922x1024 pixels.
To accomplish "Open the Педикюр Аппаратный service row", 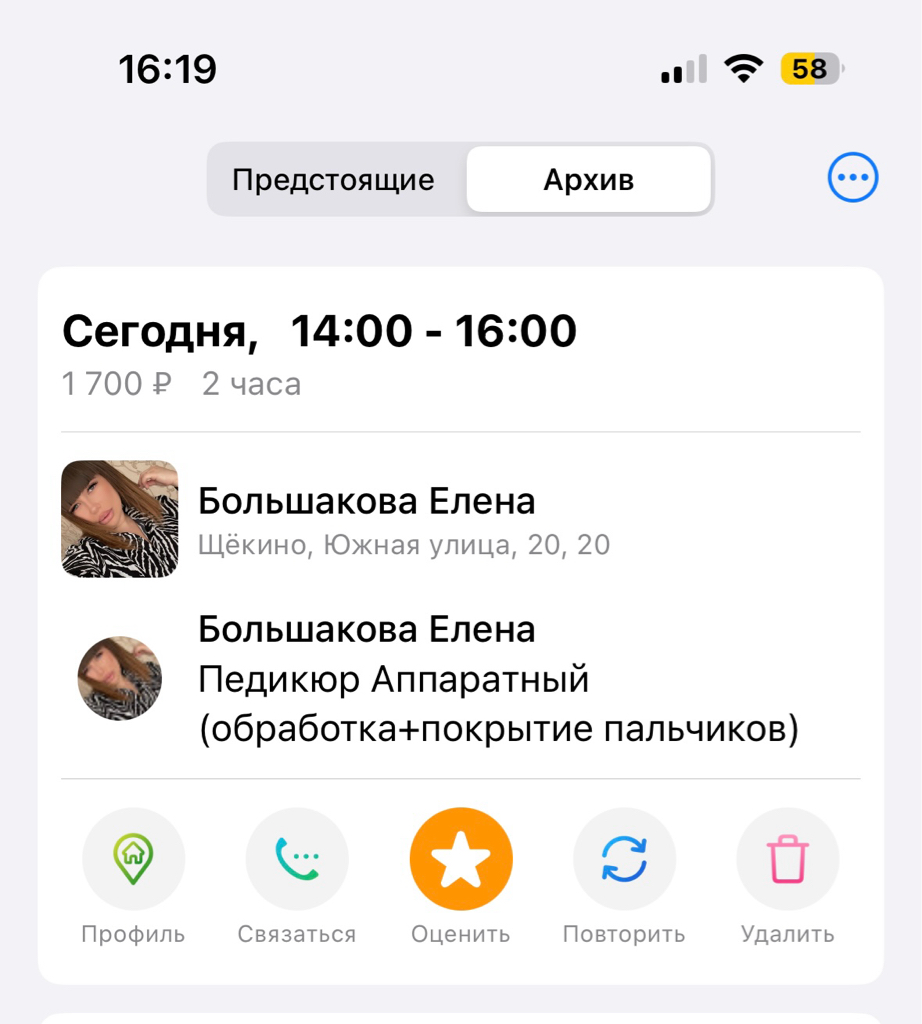I will pyautogui.click(x=461, y=679).
